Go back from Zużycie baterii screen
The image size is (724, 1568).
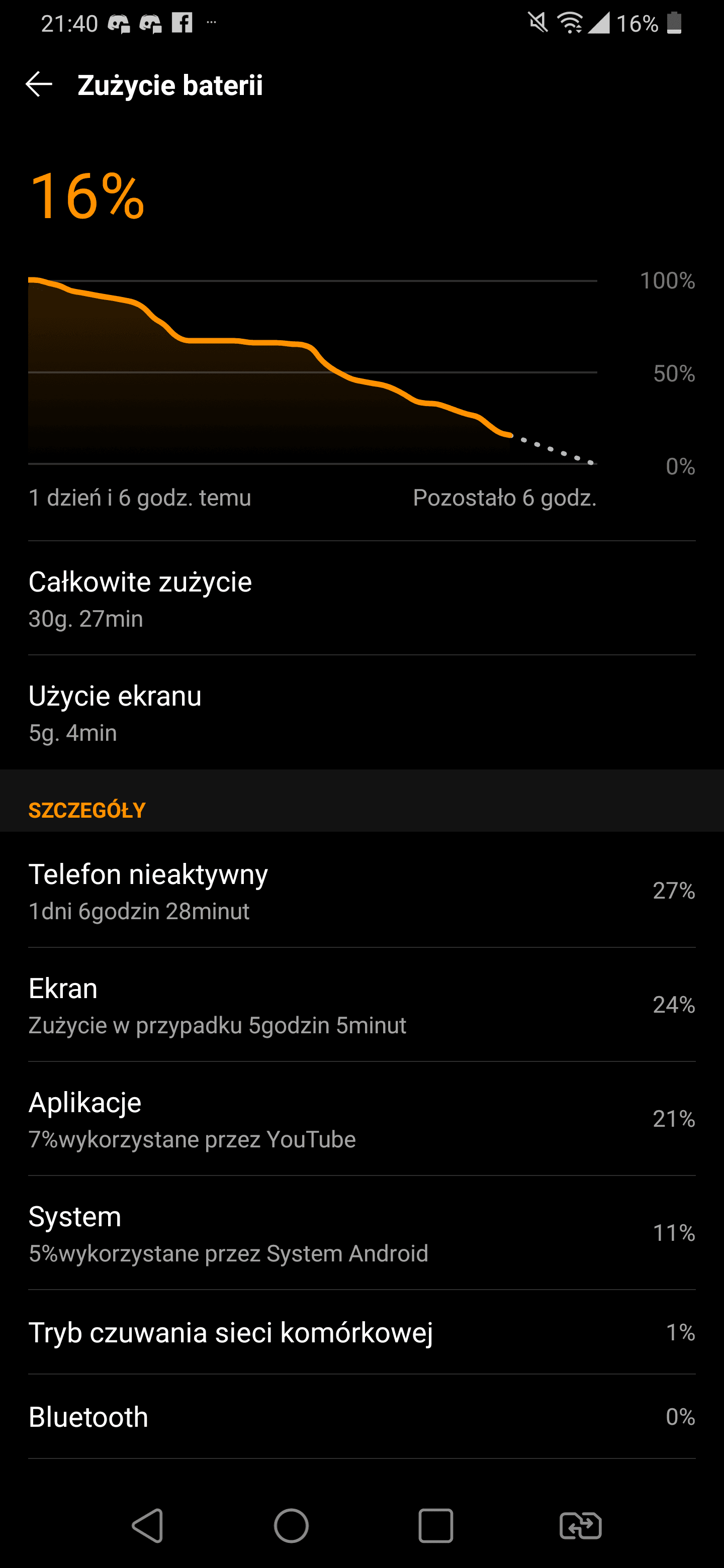click(39, 84)
